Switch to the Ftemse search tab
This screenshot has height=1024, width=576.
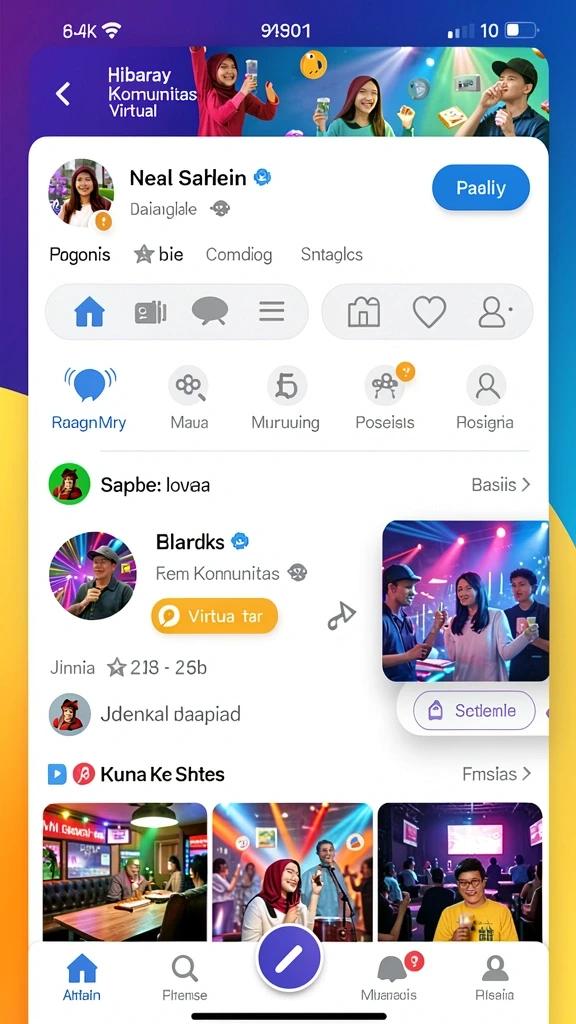185,977
